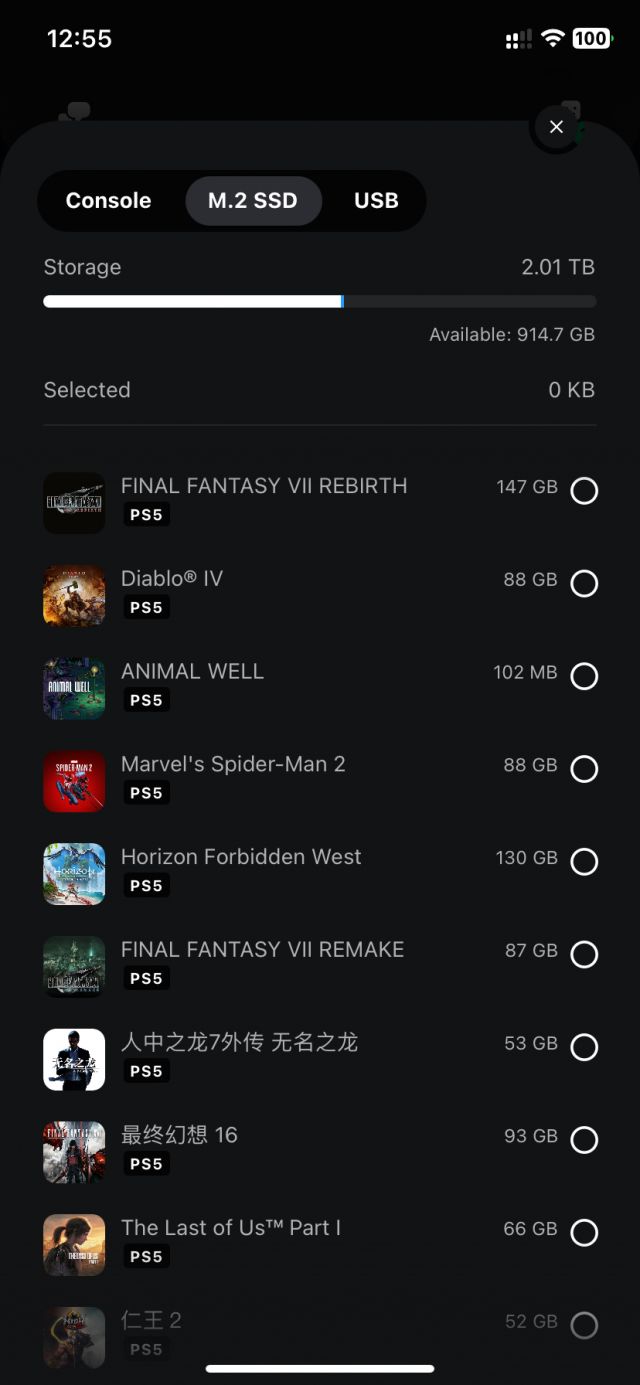This screenshot has width=640, height=1385.
Task: Check the circle next to Diablo IV
Action: [x=584, y=583]
